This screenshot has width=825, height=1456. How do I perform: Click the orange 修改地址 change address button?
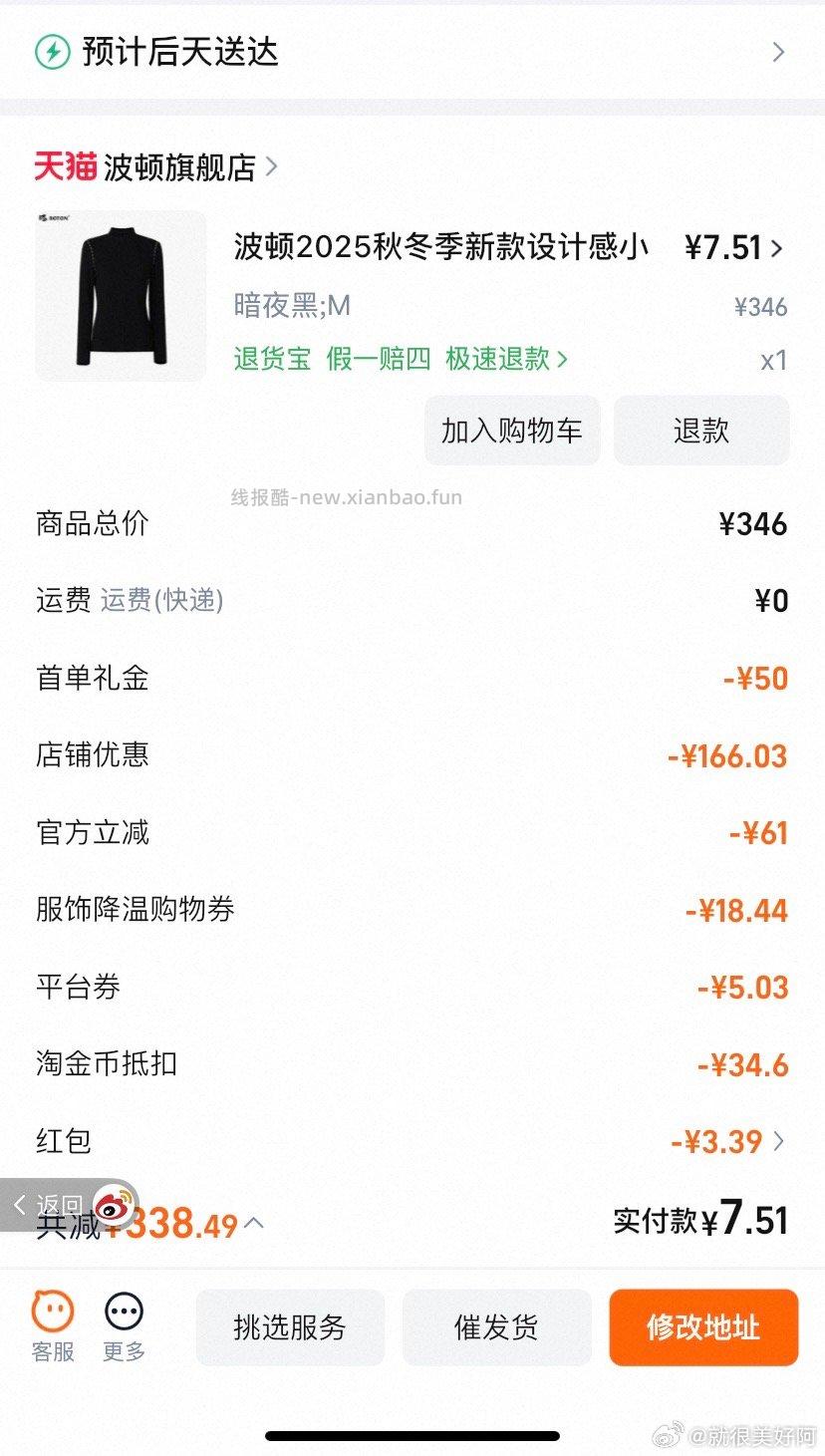pos(702,1327)
